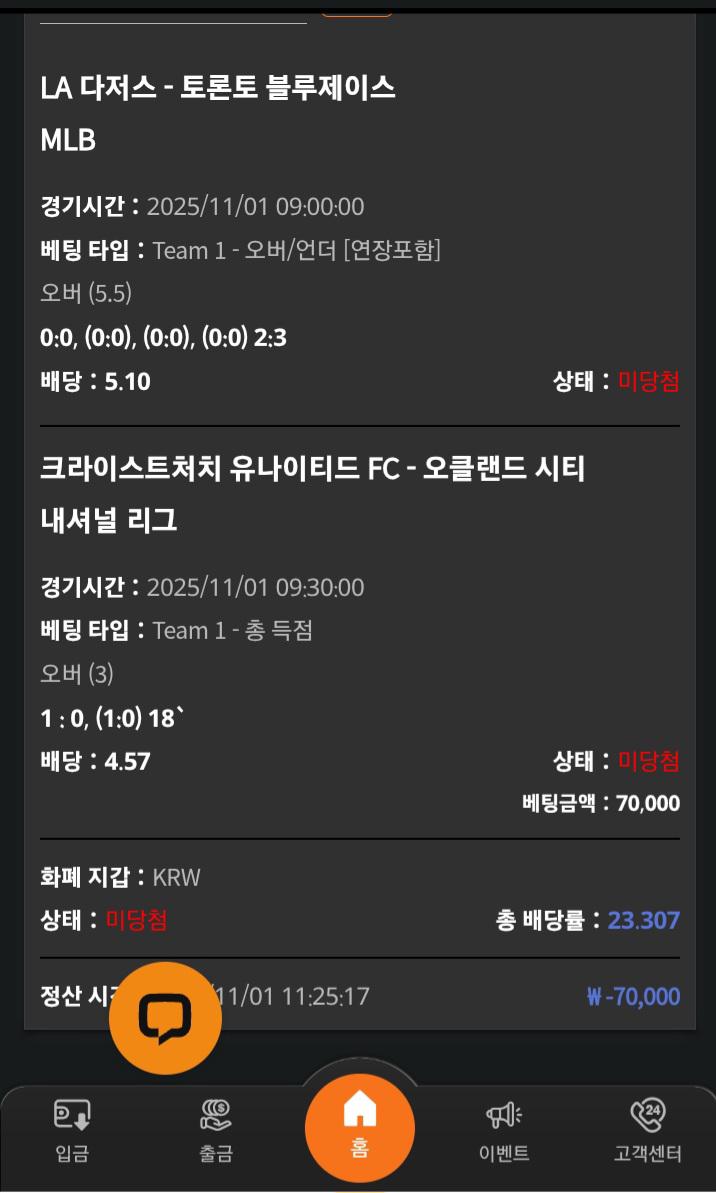Screen dimensions: 716x1193
Task: Go to the 입금 deposit tab
Action: coord(72,1131)
